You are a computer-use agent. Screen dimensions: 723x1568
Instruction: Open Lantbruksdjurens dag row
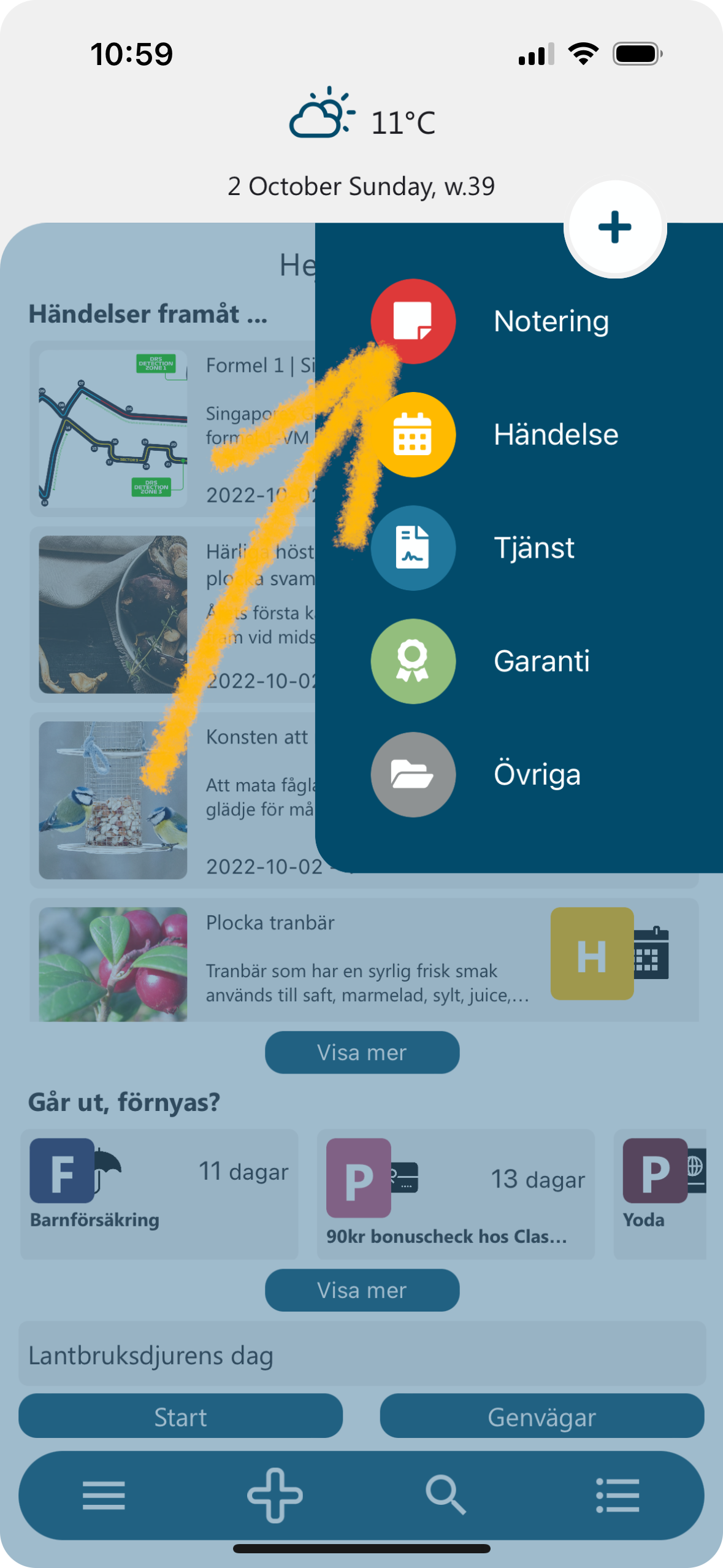click(362, 1355)
